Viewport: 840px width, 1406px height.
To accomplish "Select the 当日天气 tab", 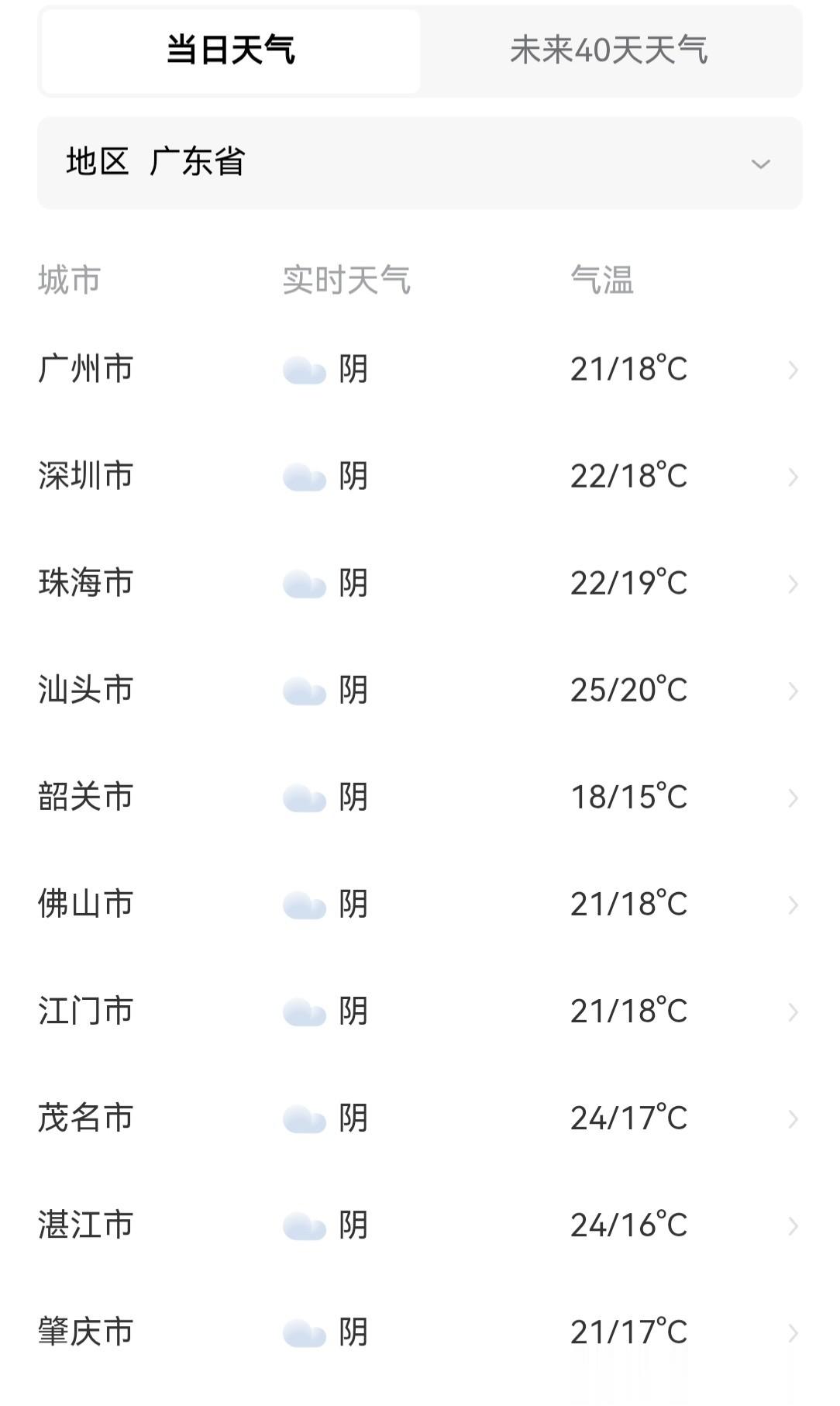I will coord(231,51).
